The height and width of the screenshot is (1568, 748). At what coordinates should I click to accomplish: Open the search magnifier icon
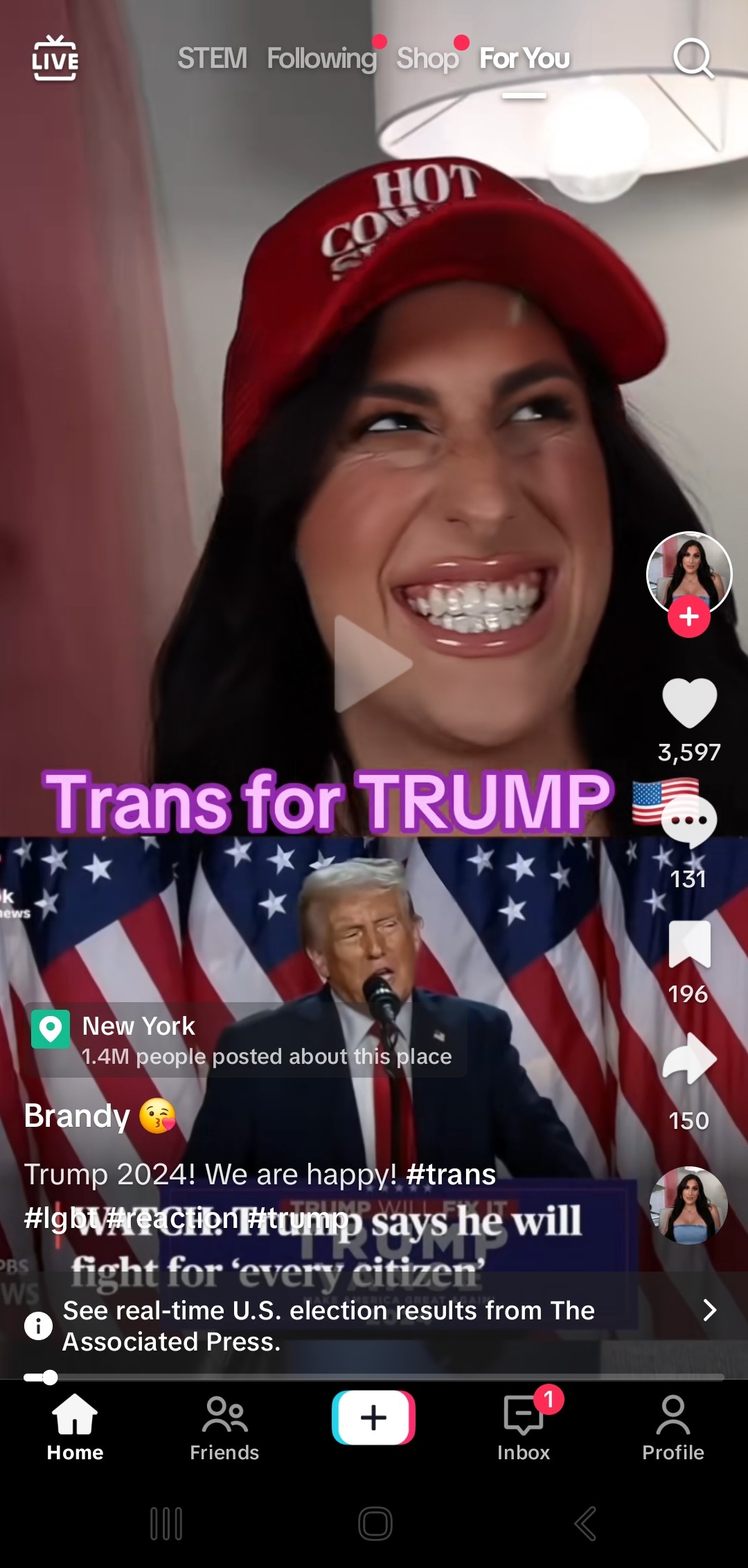click(693, 59)
